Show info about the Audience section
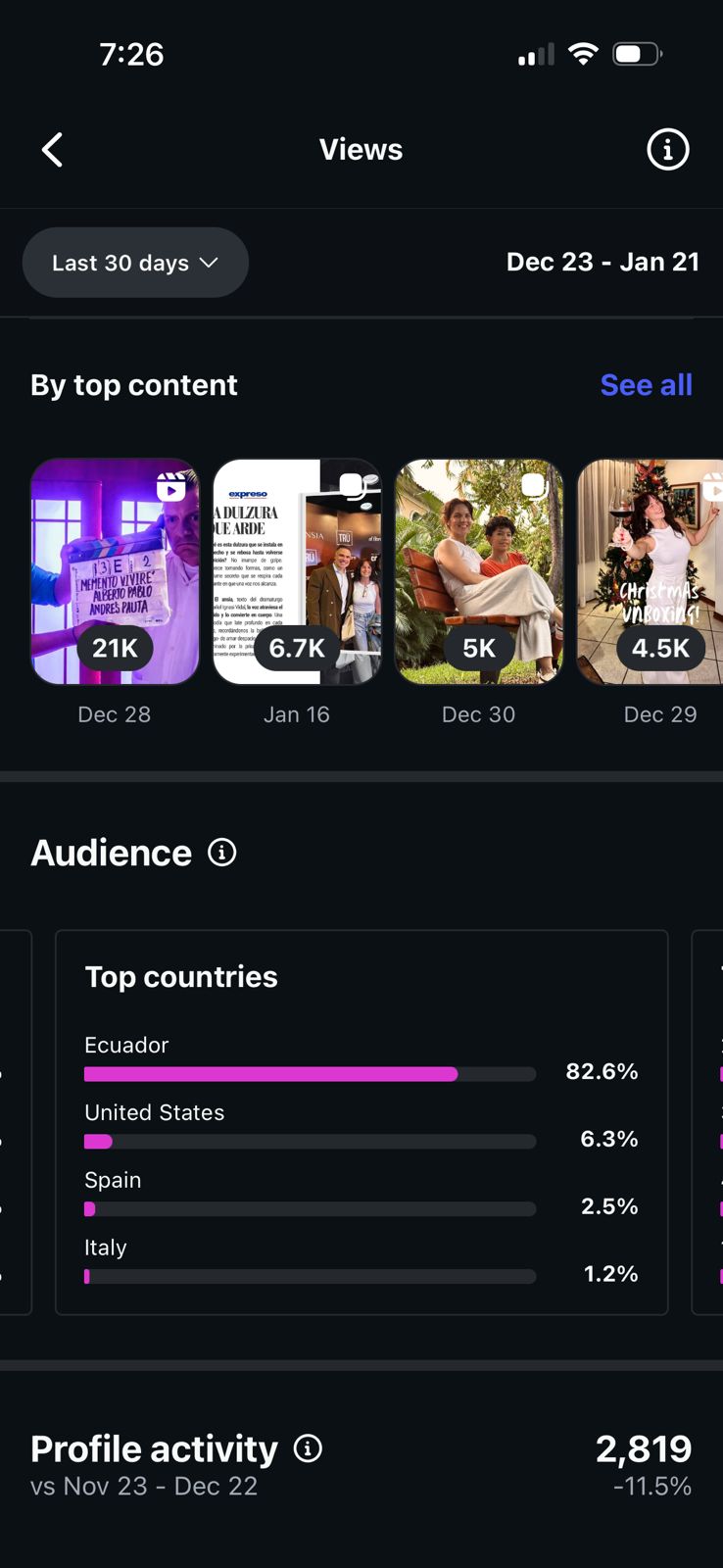This screenshot has width=723, height=1568. pyautogui.click(x=222, y=853)
